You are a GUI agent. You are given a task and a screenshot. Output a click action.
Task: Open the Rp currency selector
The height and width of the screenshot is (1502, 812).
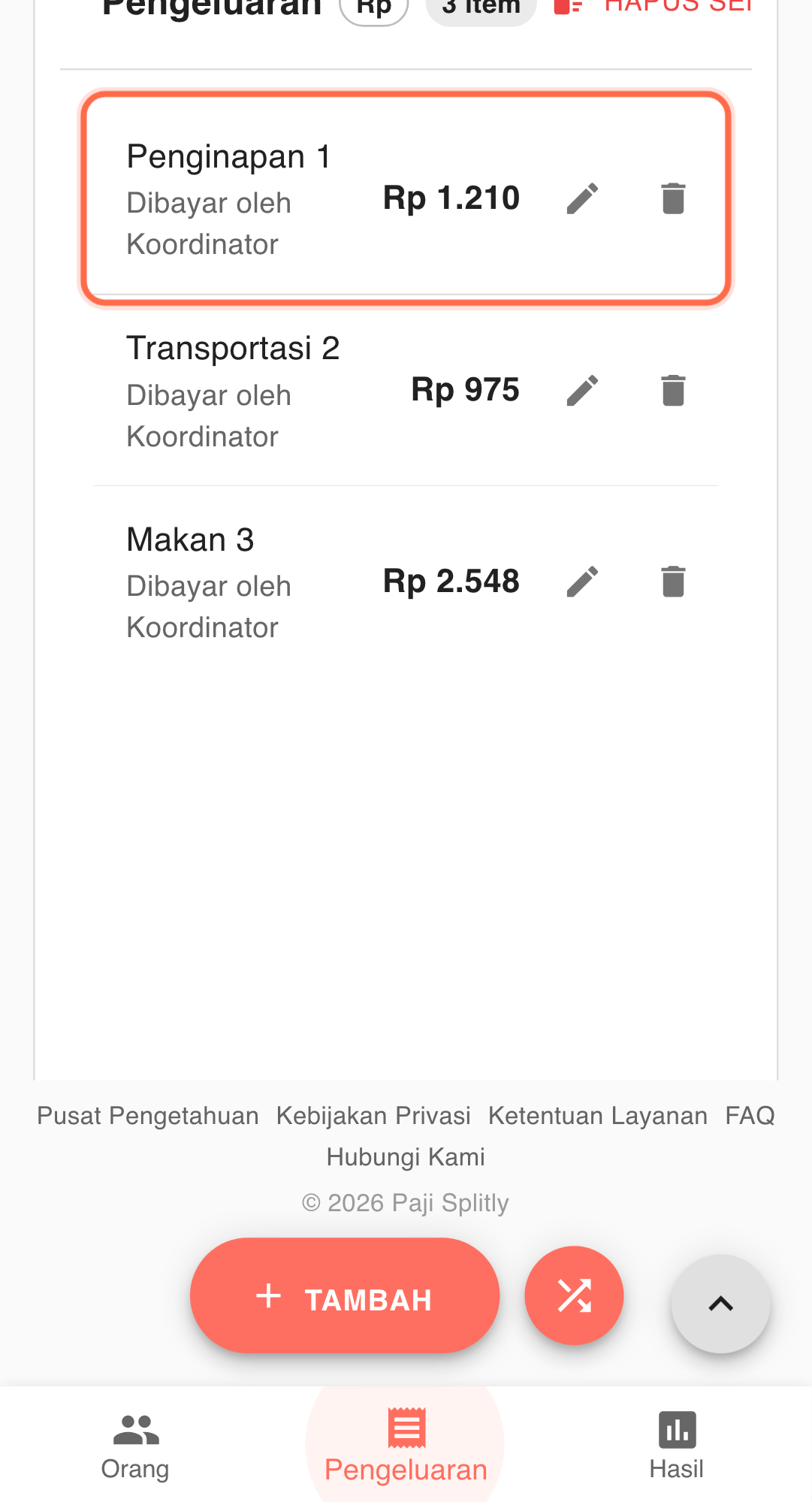point(373,6)
